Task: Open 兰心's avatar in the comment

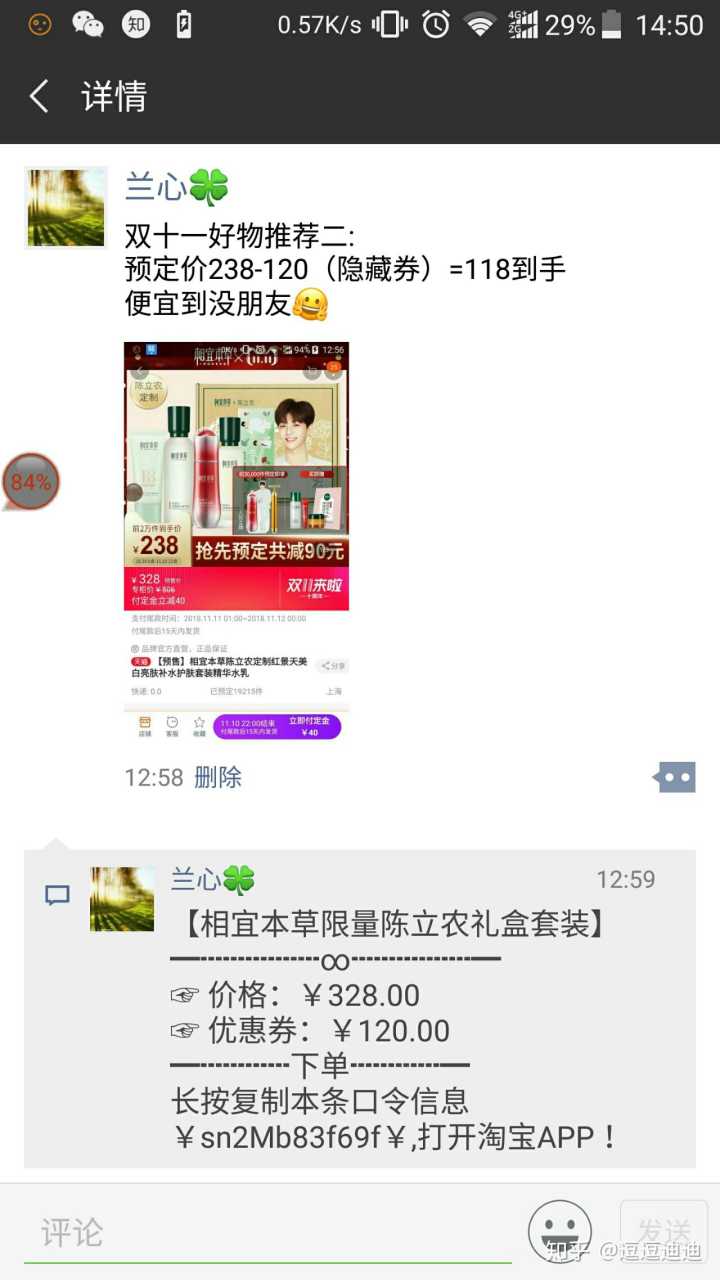Action: 122,899
